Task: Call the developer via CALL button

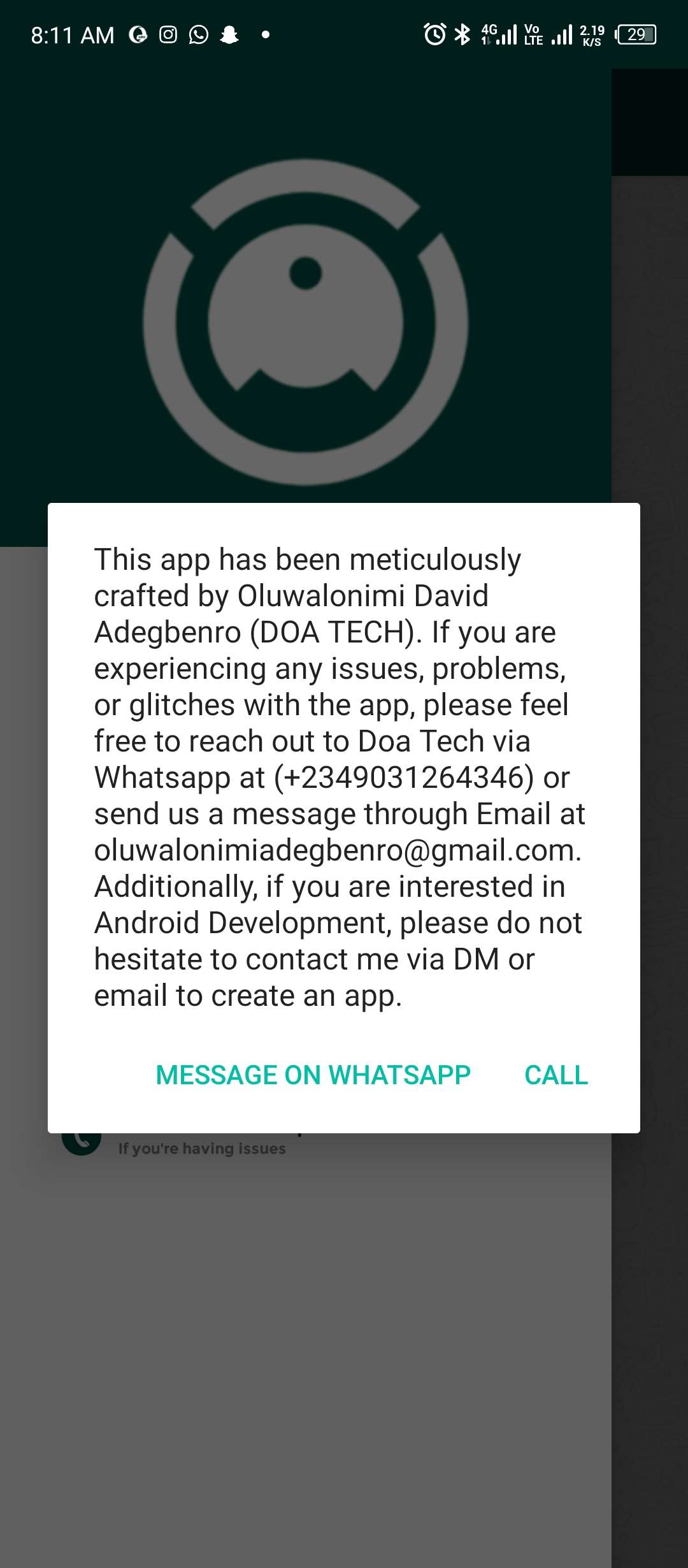Action: pos(555,1075)
